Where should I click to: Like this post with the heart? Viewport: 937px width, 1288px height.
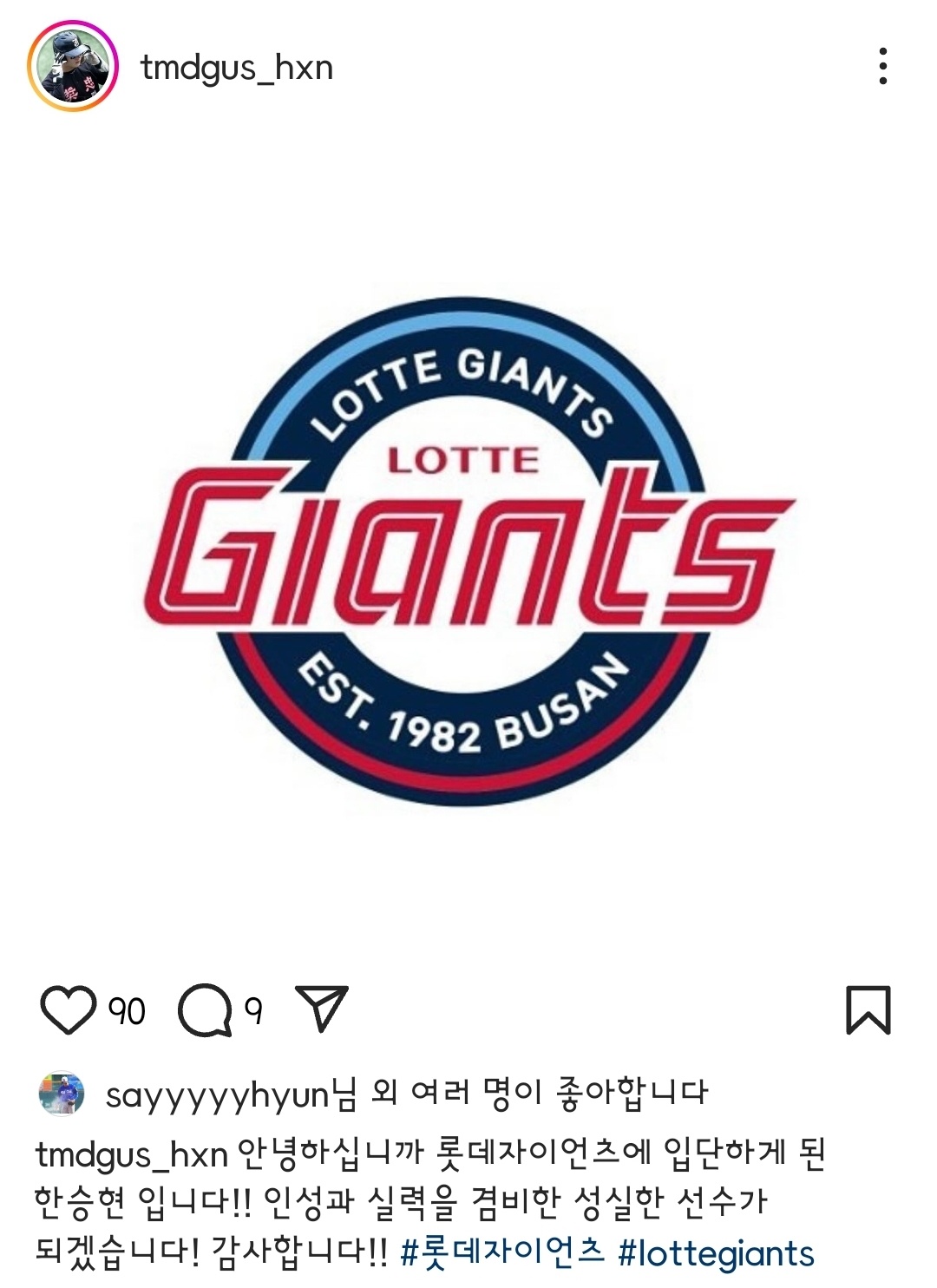coord(68,1010)
